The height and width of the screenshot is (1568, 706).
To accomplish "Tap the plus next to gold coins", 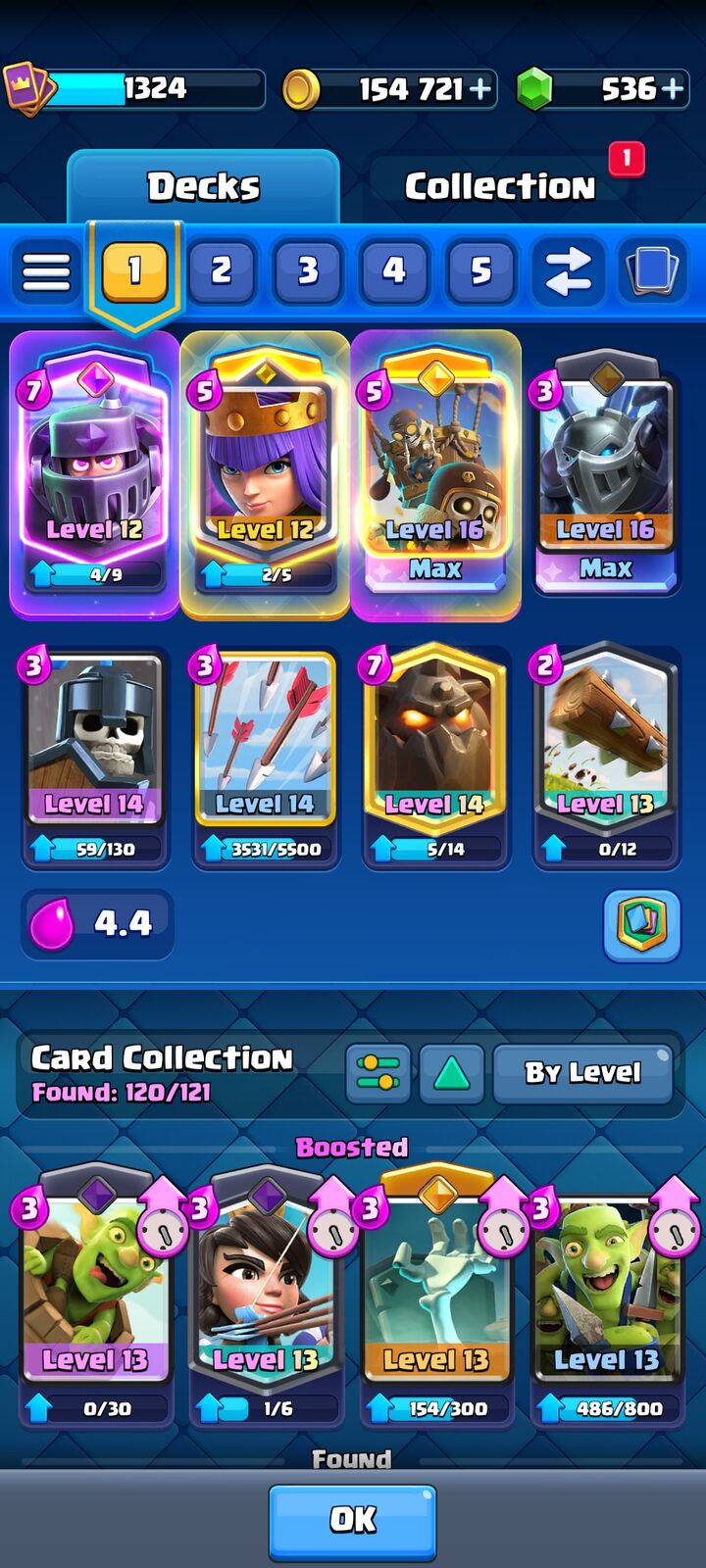I will coord(480,89).
